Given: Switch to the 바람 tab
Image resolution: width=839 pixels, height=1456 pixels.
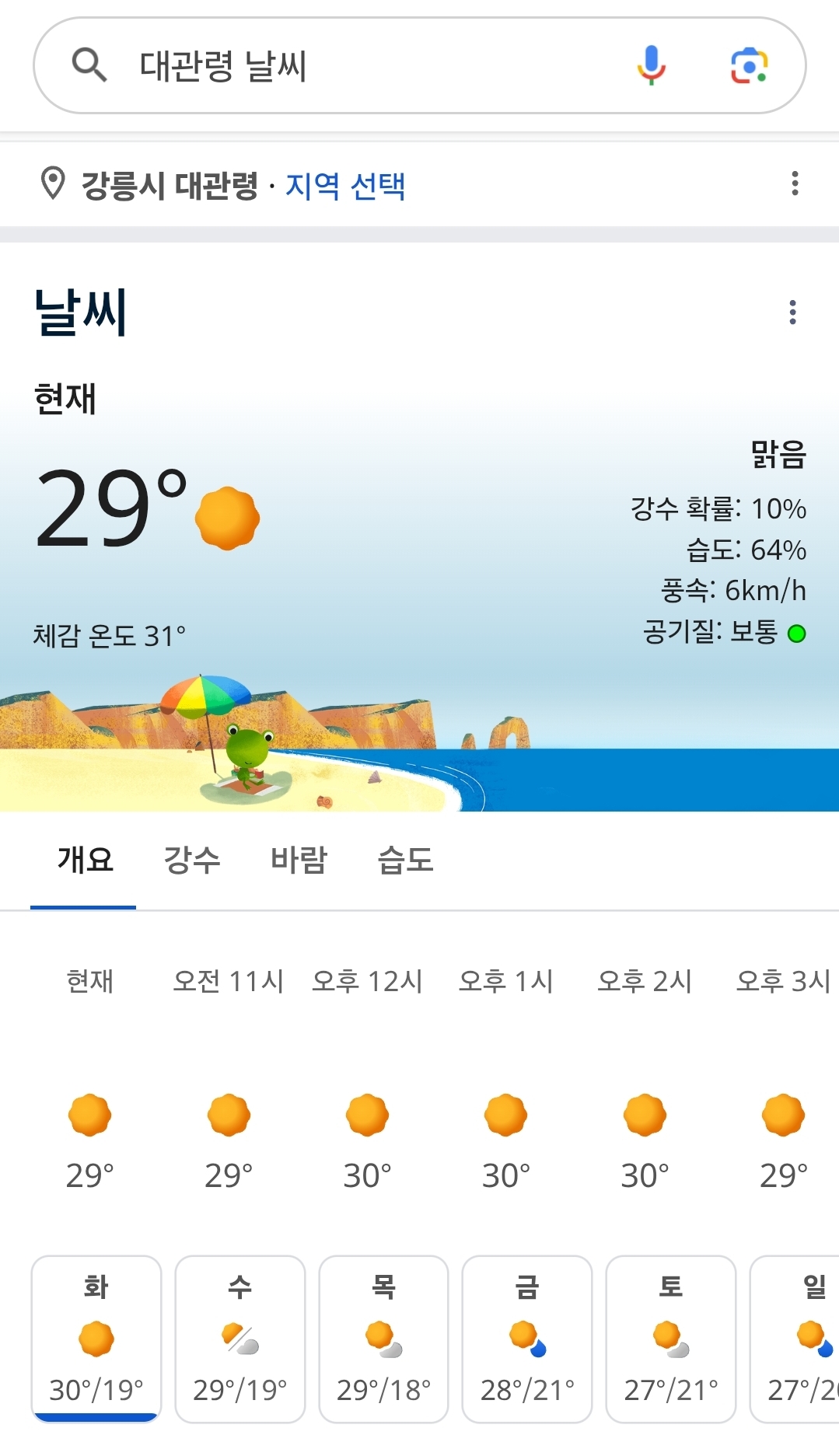Looking at the screenshot, I should pos(299,860).
